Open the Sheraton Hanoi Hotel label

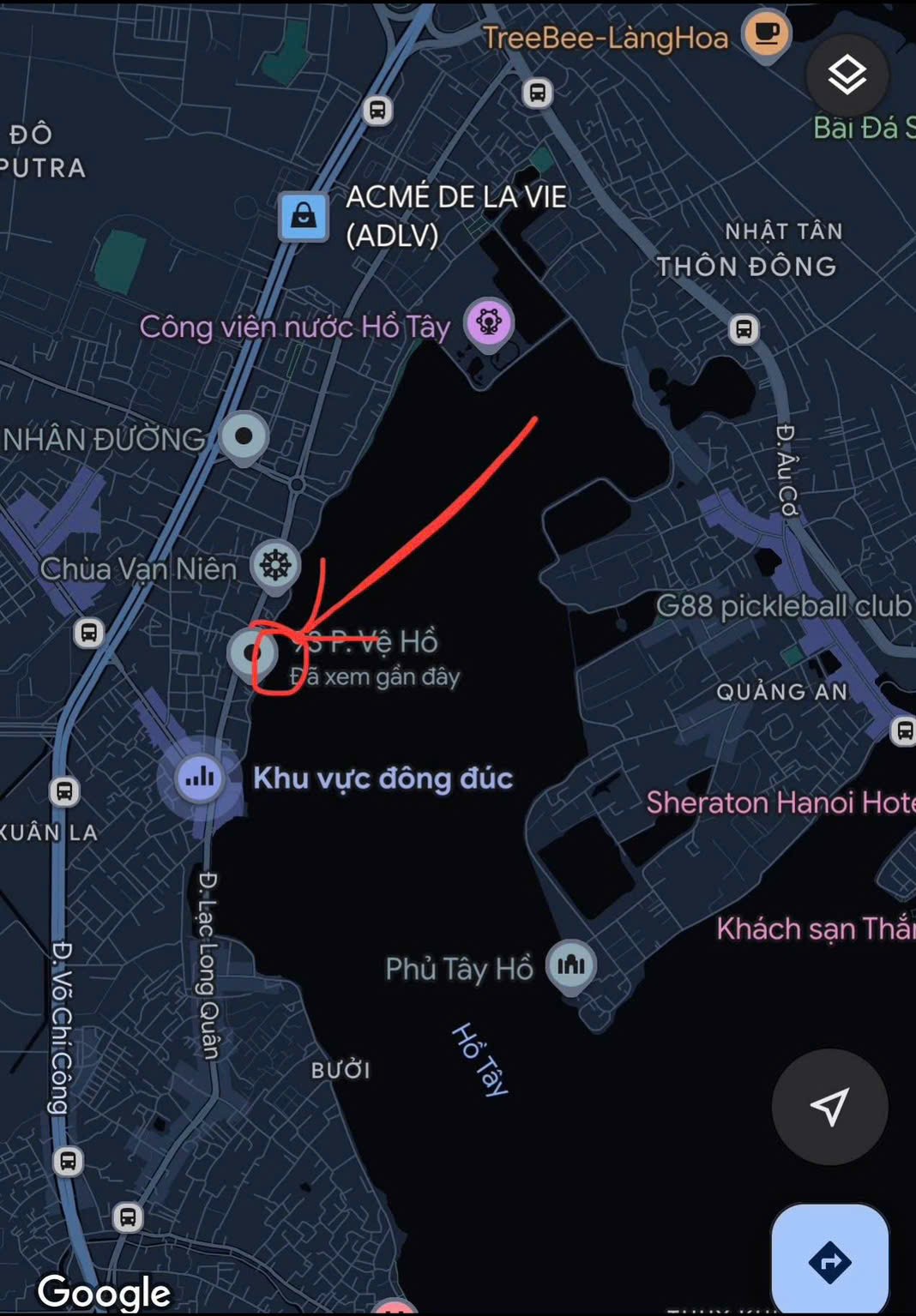(x=779, y=802)
